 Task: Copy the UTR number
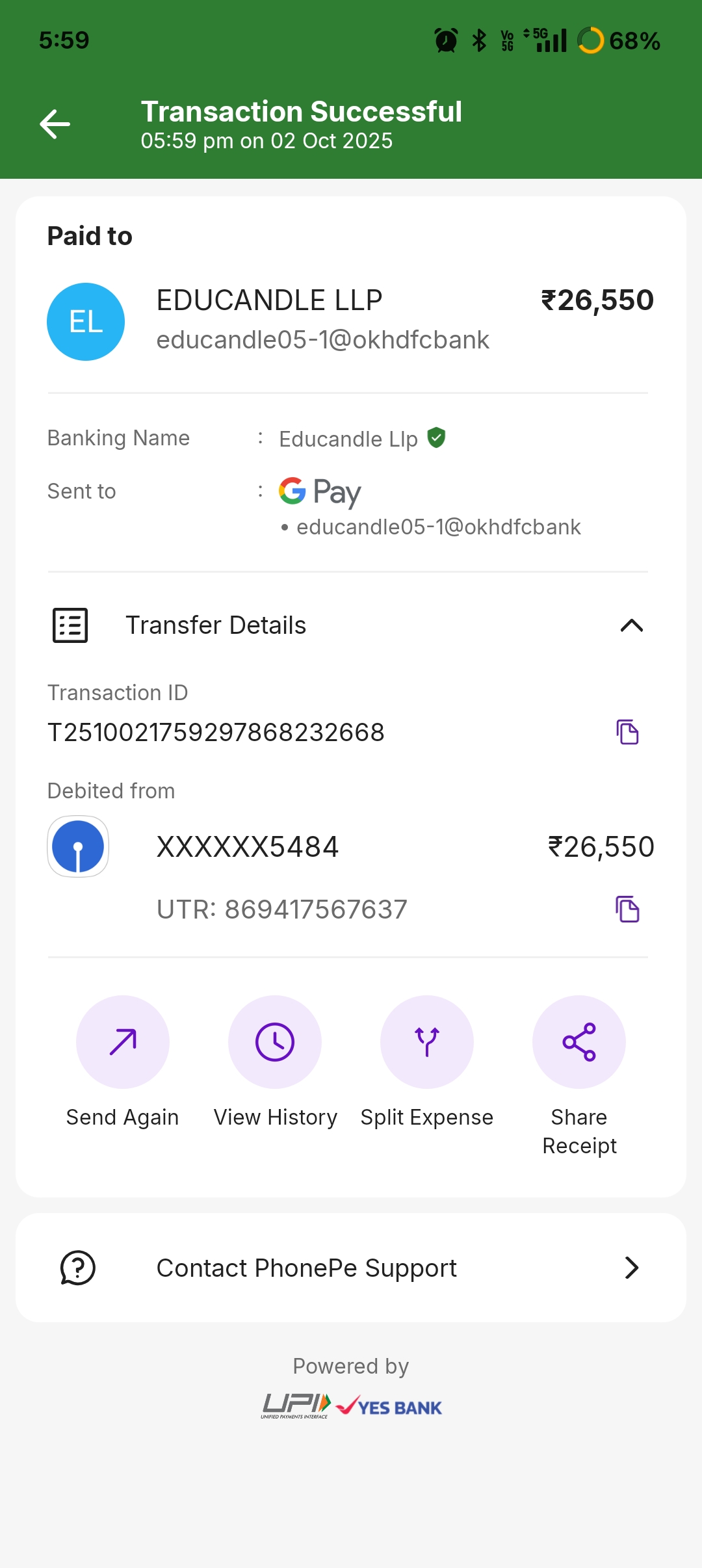coord(627,909)
